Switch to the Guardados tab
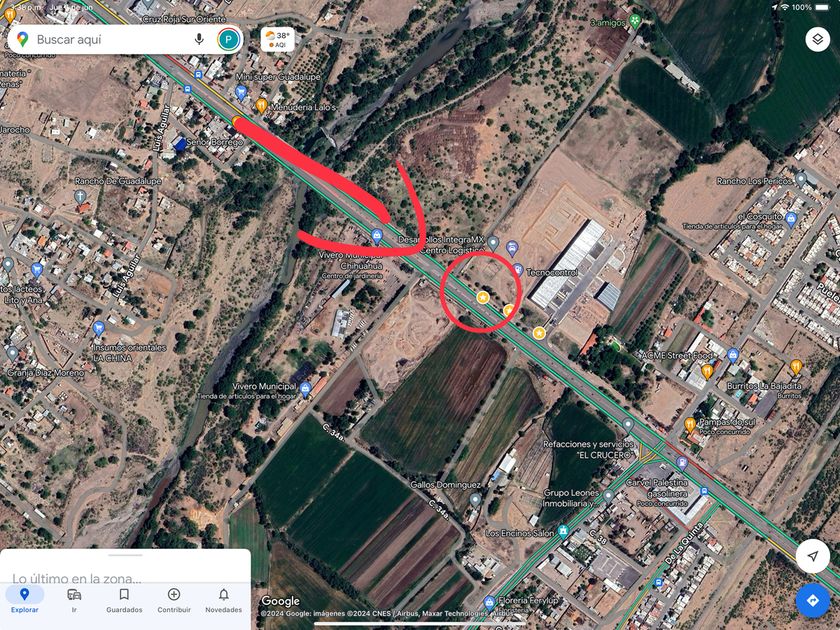The height and width of the screenshot is (630, 840). 124,599
